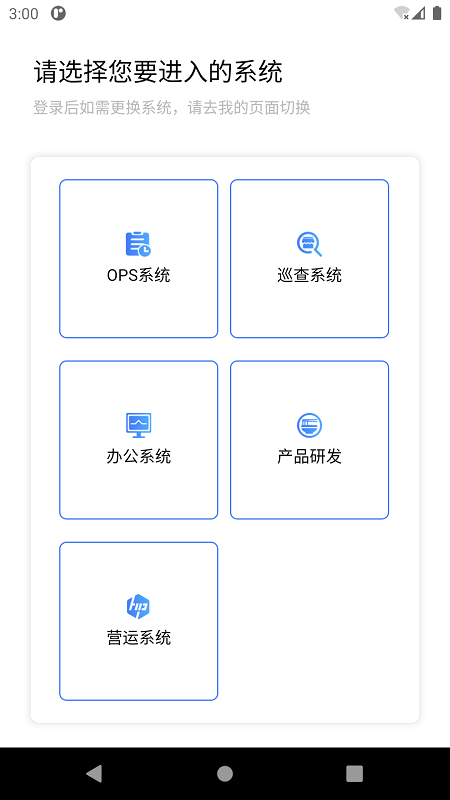Tap the 营运系统 card

tap(139, 621)
